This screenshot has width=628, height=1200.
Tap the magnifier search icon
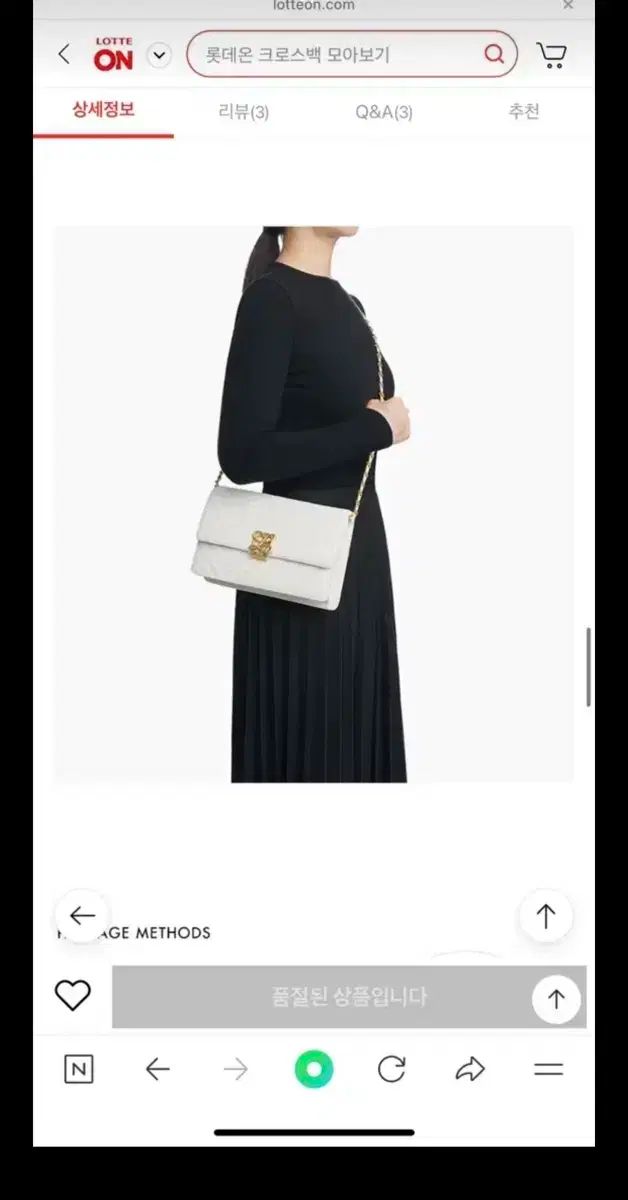point(494,54)
